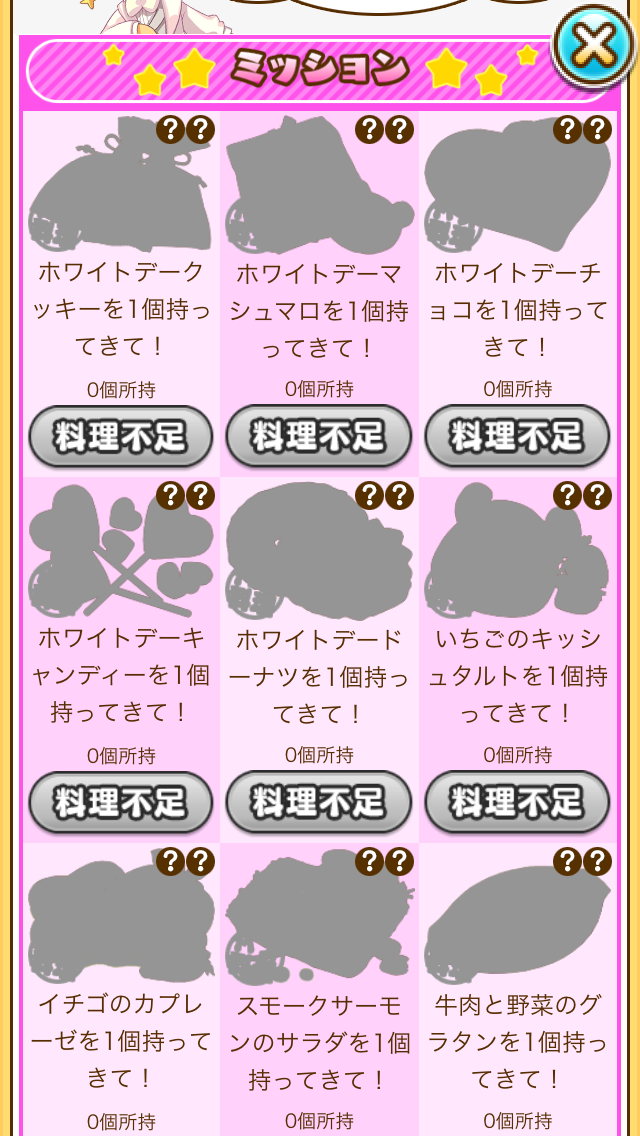Screen dimensions: 640x1136
Task: Tap 料理不足 under ホワイトデーマシュマロ mission
Action: tap(319, 437)
